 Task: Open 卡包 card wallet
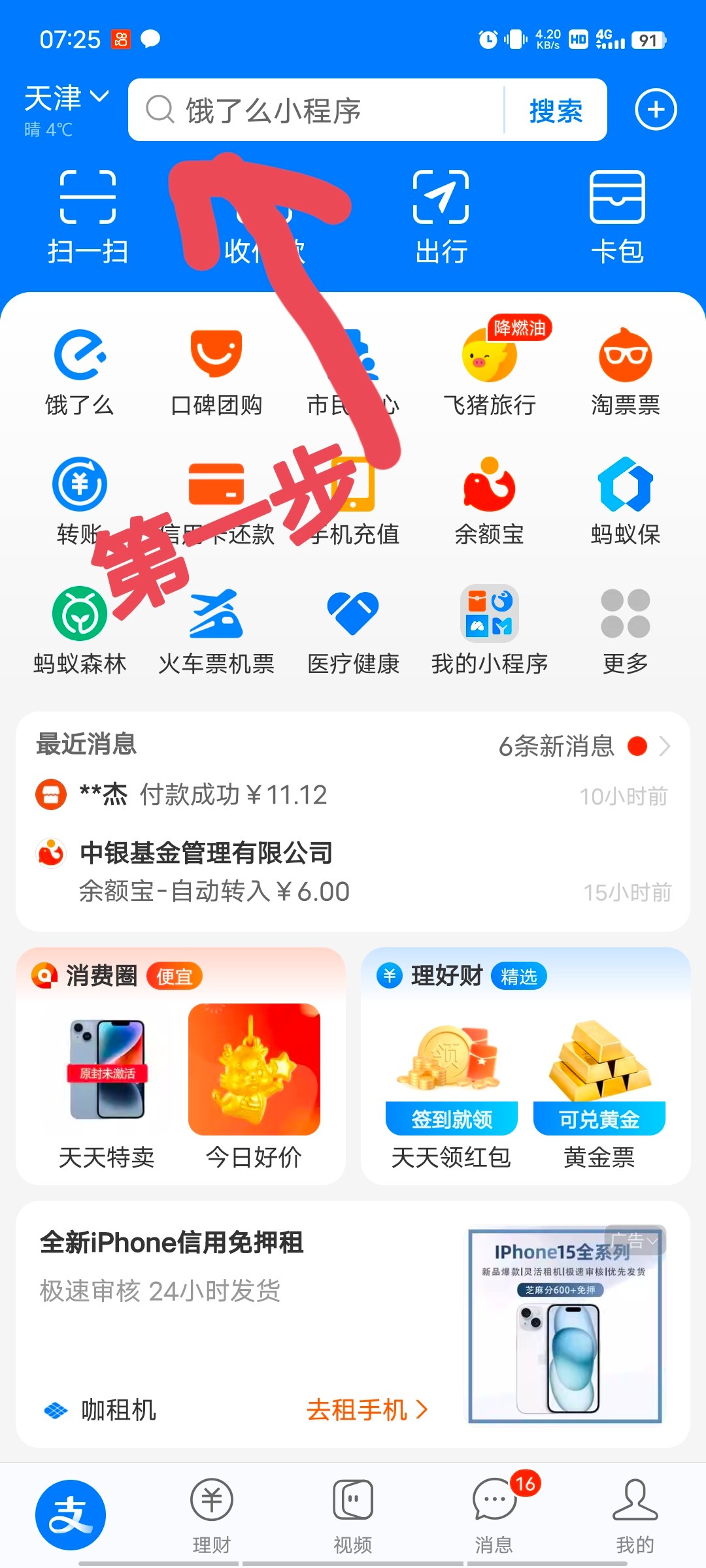tap(617, 217)
